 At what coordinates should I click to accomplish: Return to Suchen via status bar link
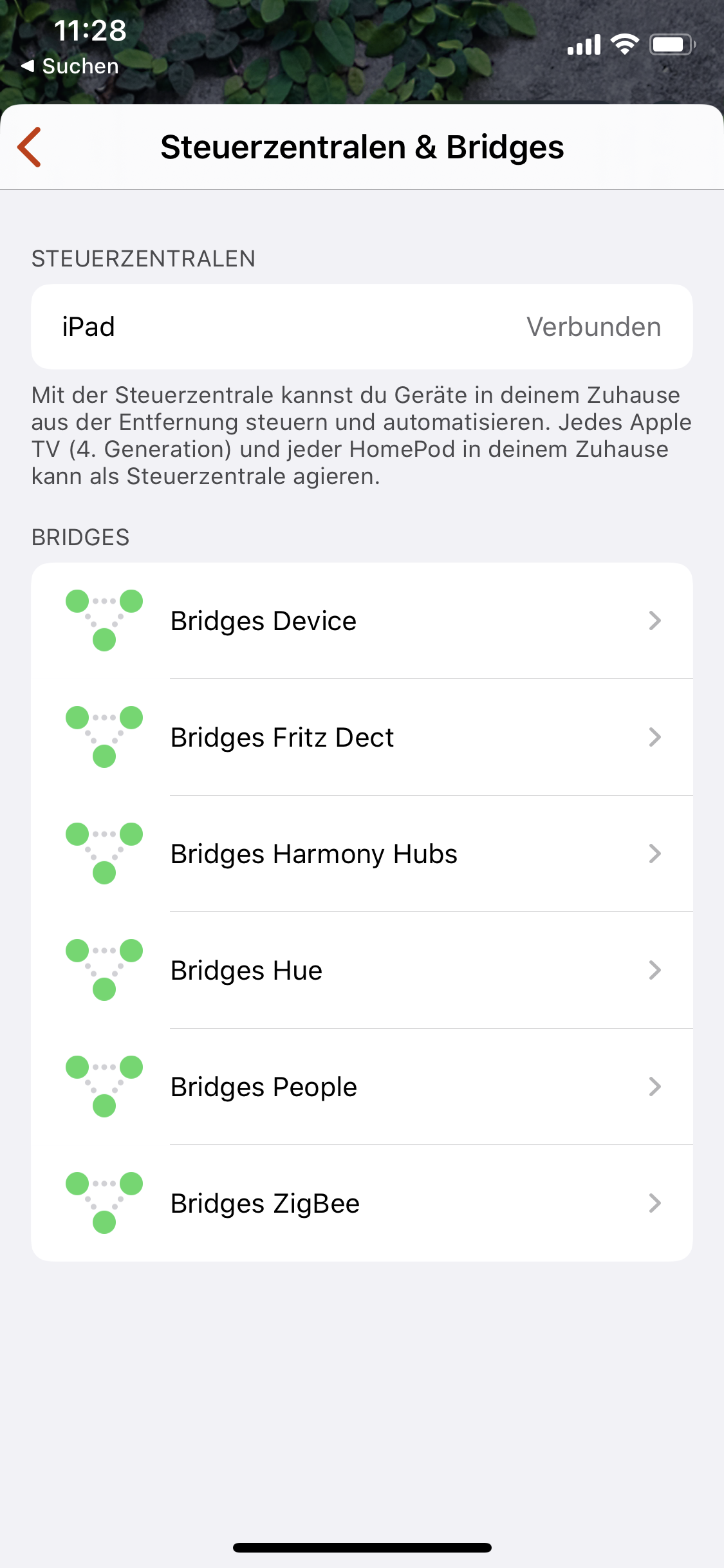(70, 66)
